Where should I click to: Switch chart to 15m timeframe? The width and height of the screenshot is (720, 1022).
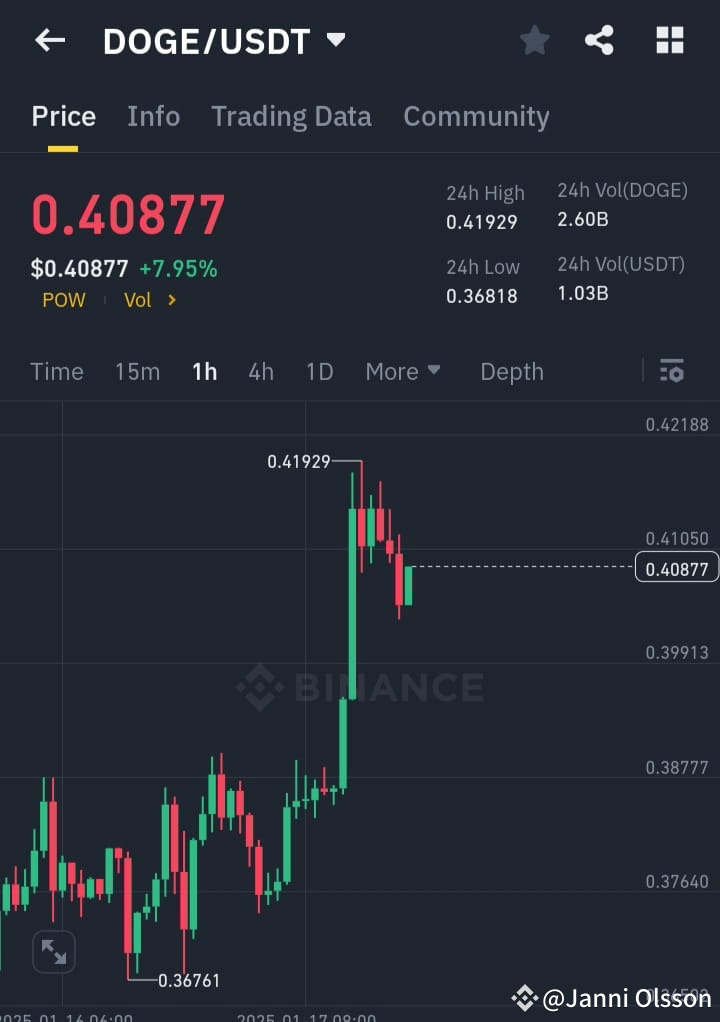[x=137, y=371]
